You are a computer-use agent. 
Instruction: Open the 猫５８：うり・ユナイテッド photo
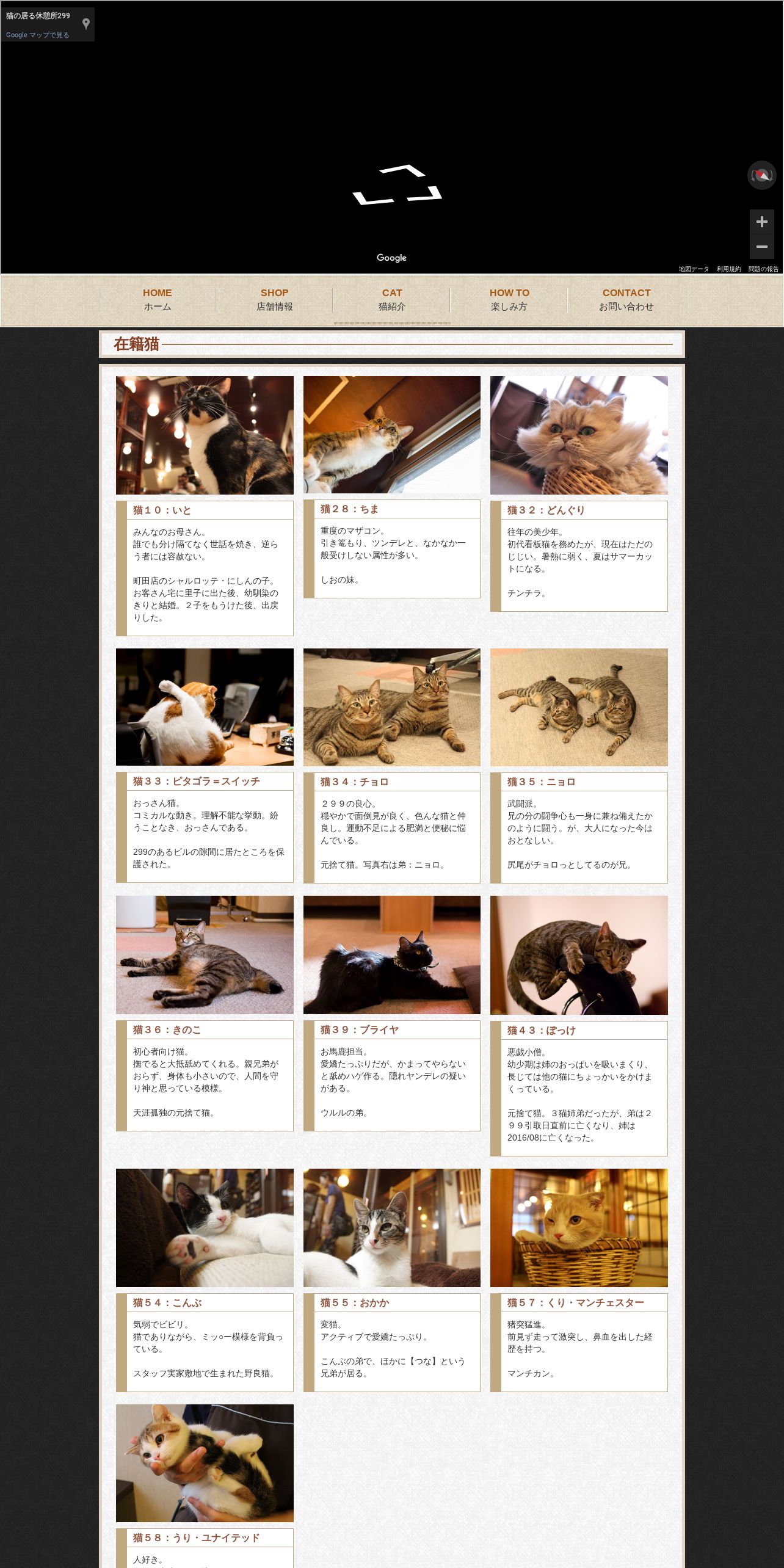pos(205,1463)
